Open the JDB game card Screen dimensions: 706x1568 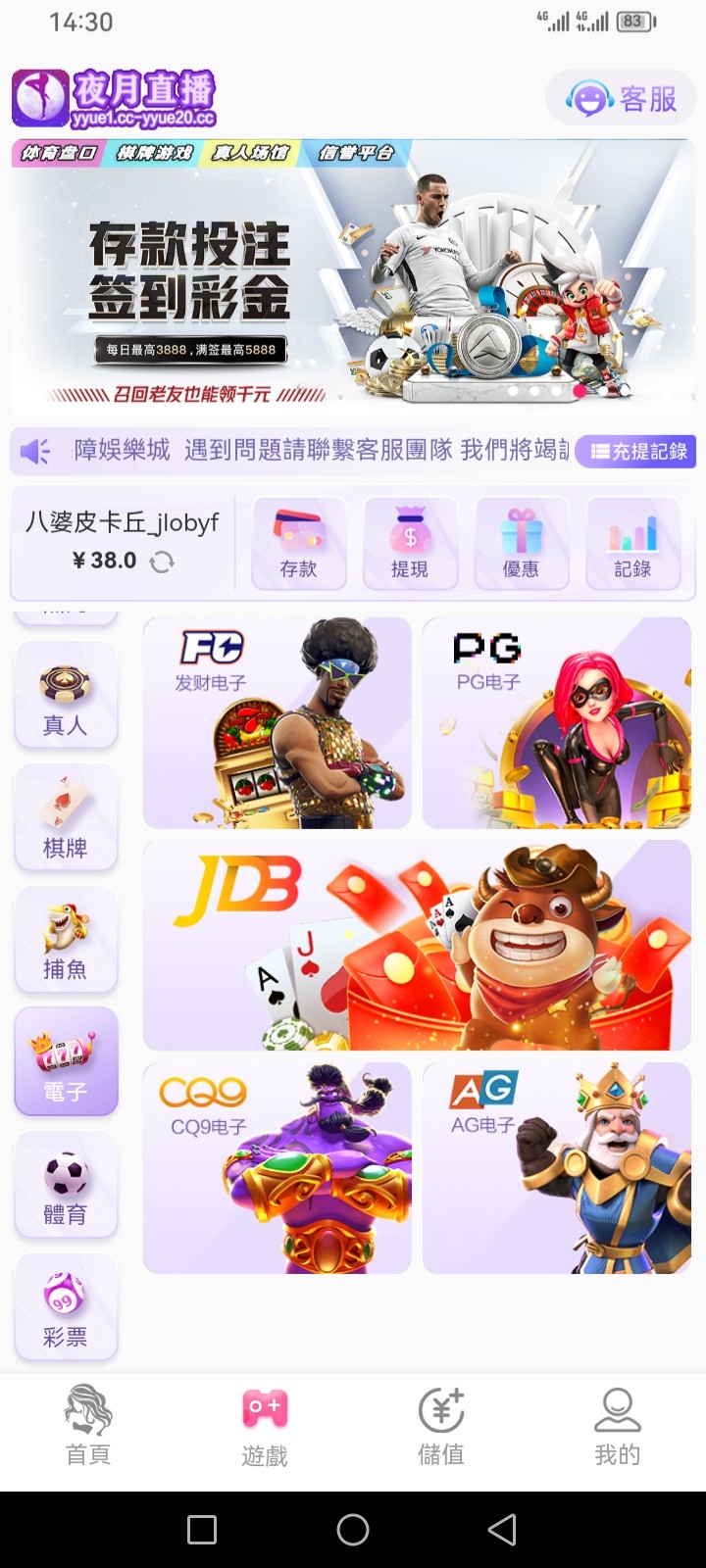pos(417,946)
